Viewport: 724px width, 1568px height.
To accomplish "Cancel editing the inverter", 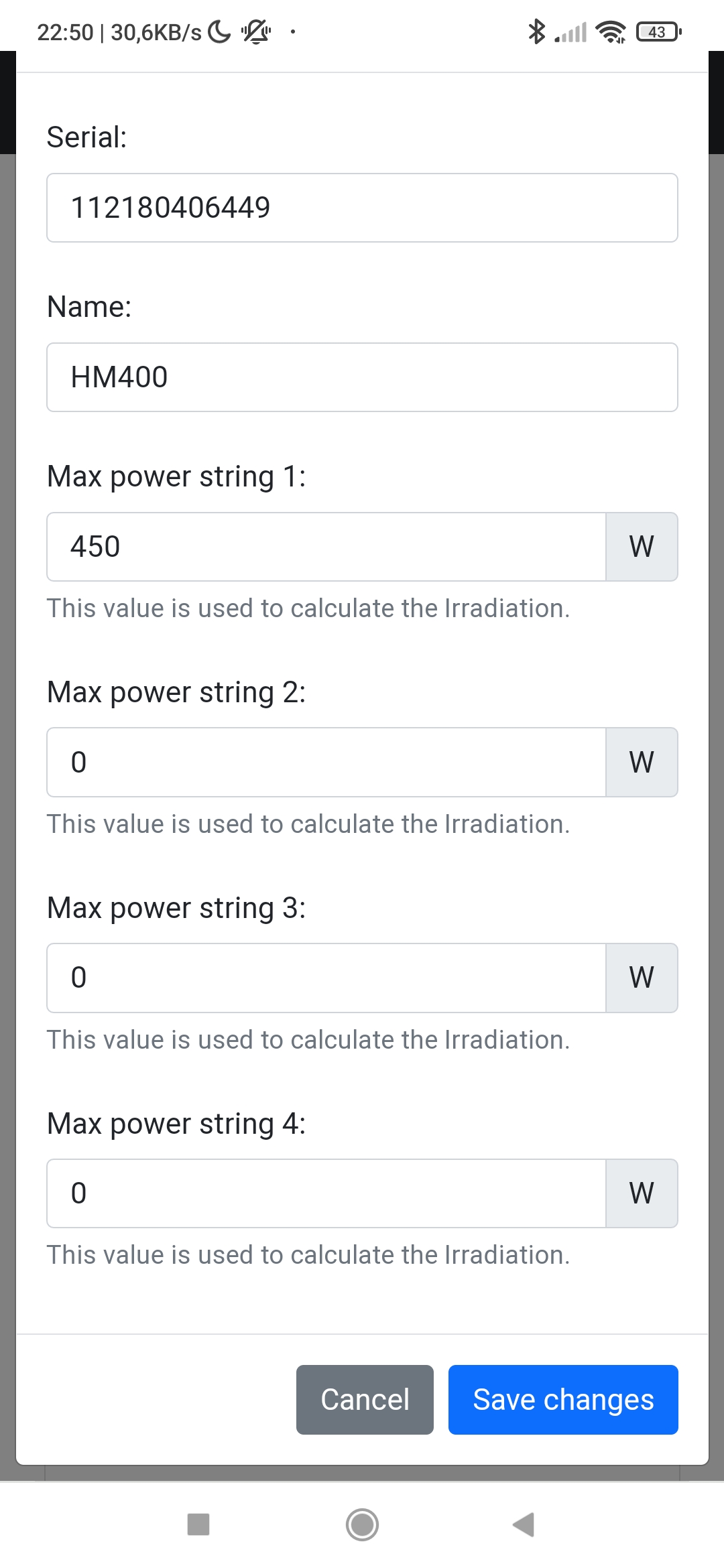I will (365, 1400).
